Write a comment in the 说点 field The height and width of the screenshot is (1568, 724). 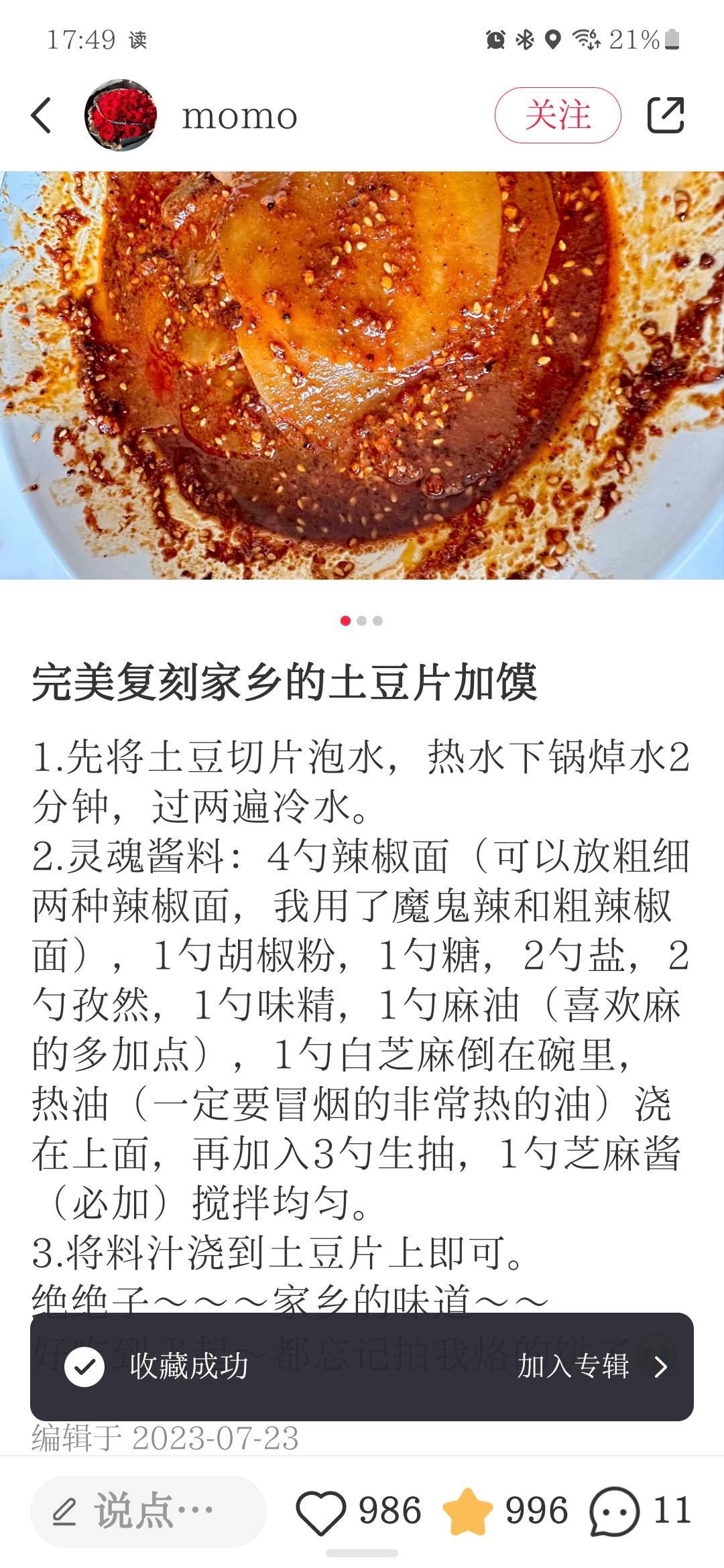(149, 1511)
